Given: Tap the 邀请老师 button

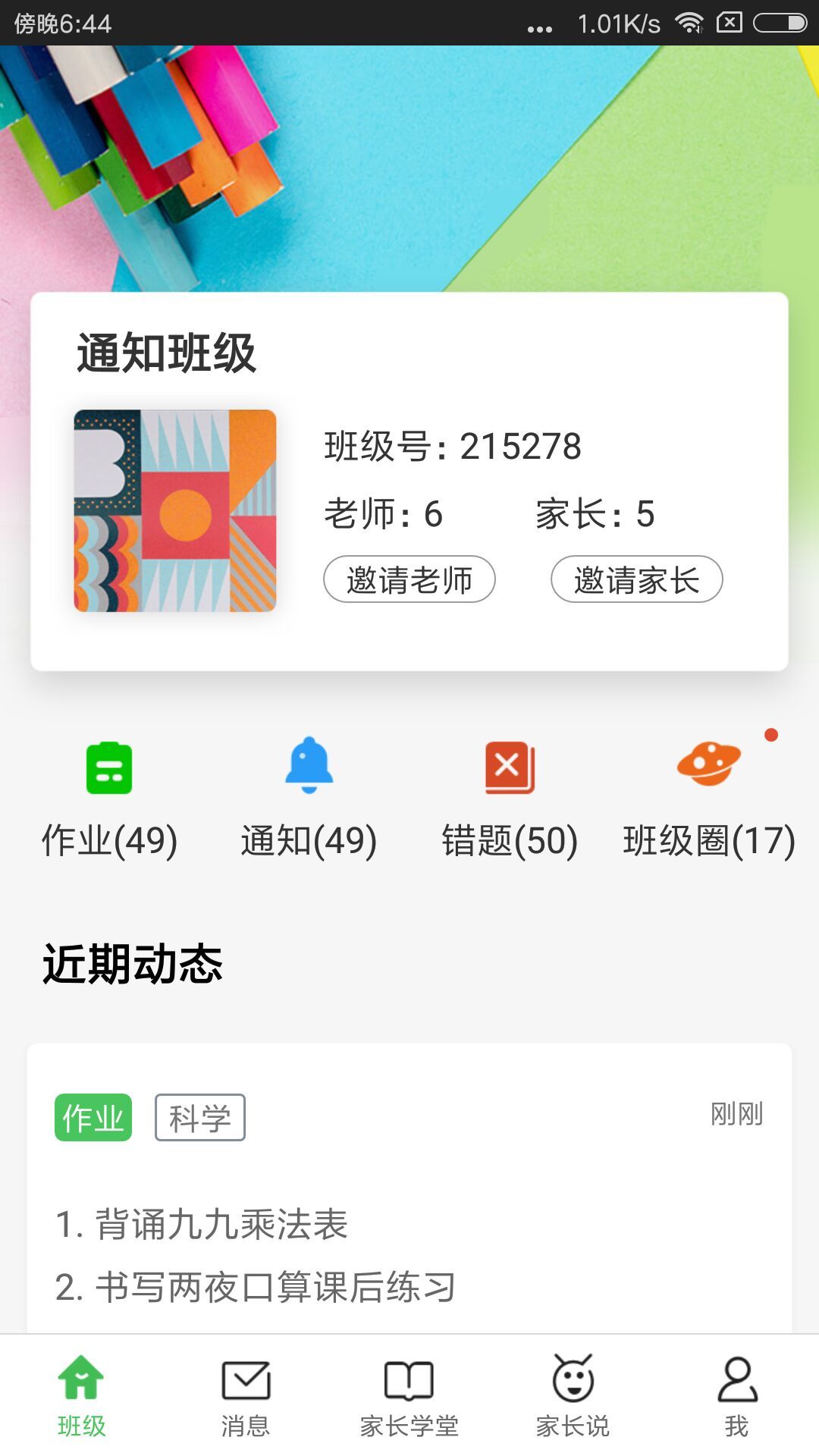Looking at the screenshot, I should pyautogui.click(x=409, y=579).
